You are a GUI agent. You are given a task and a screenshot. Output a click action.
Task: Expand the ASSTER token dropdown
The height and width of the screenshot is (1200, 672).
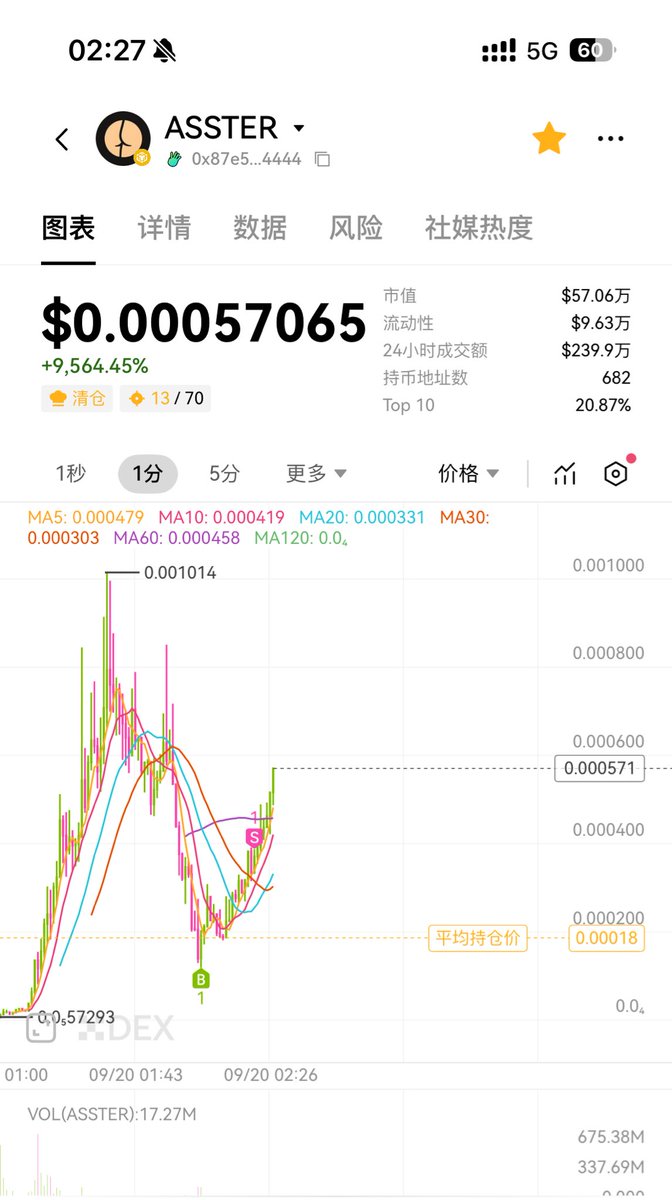(x=298, y=128)
